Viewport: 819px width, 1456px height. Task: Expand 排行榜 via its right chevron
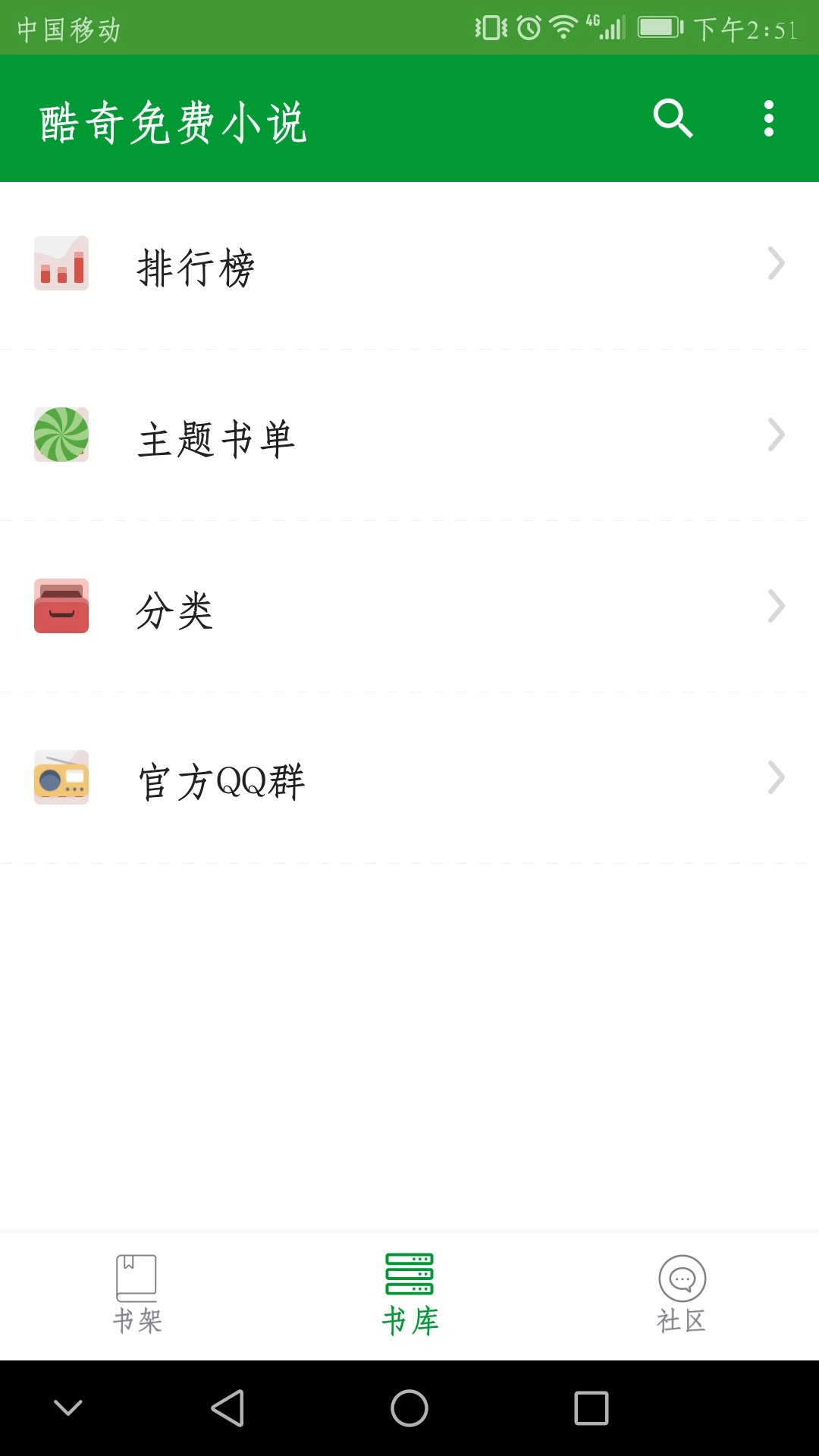[x=776, y=263]
